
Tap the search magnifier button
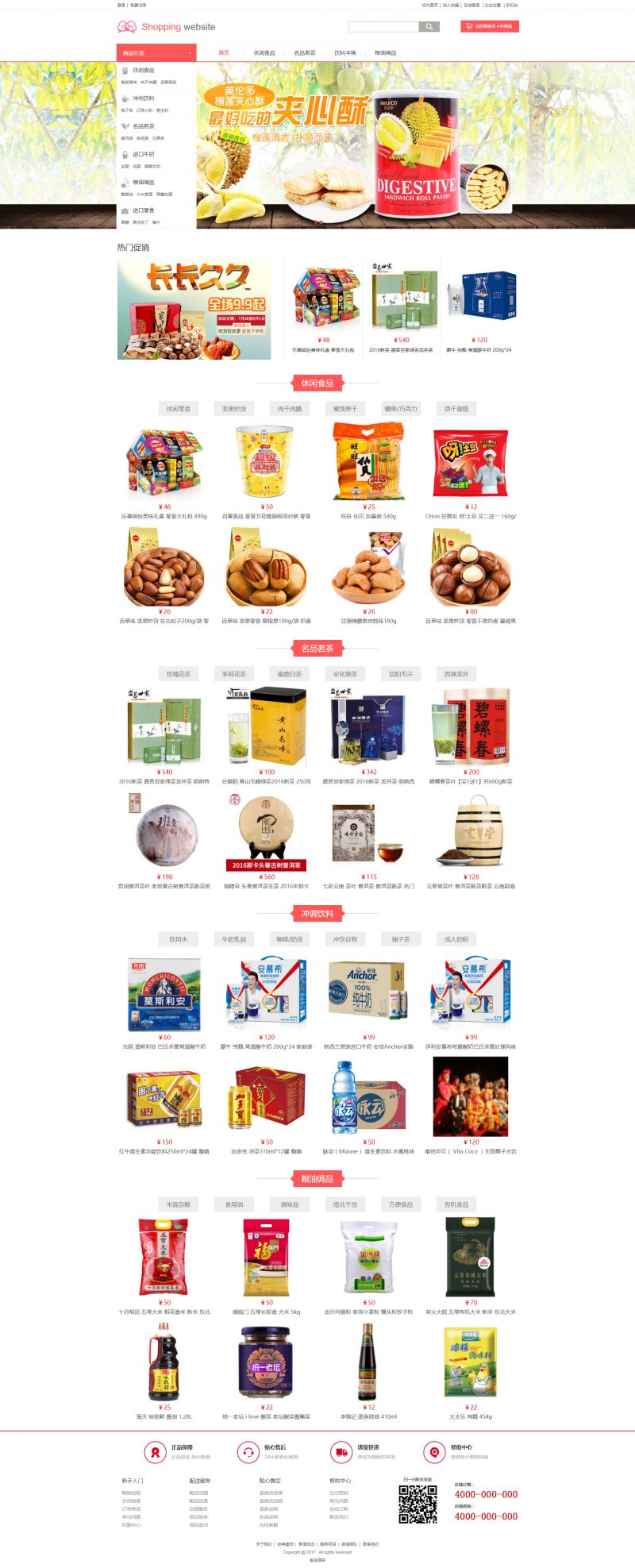pyautogui.click(x=429, y=27)
